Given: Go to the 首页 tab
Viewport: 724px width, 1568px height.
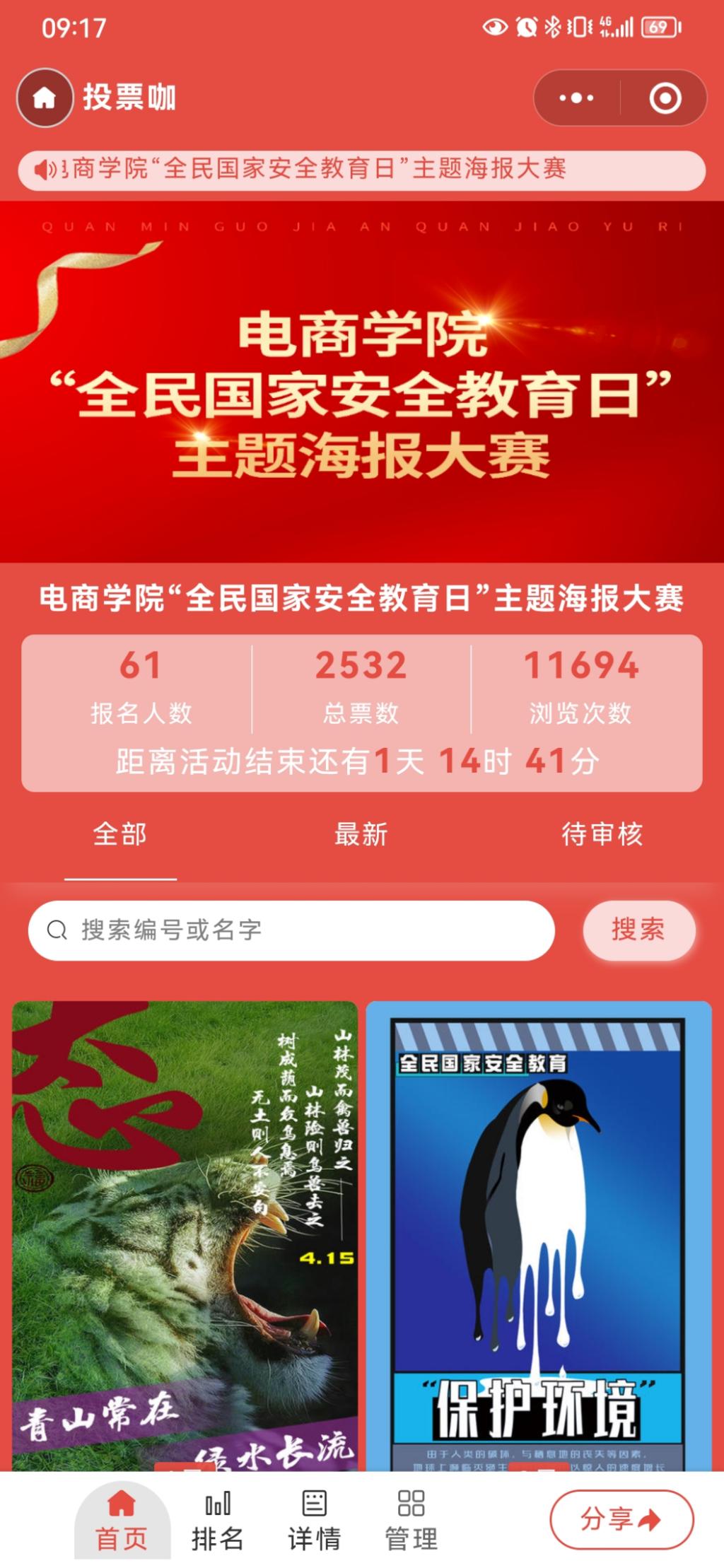Looking at the screenshot, I should pyautogui.click(x=122, y=1519).
